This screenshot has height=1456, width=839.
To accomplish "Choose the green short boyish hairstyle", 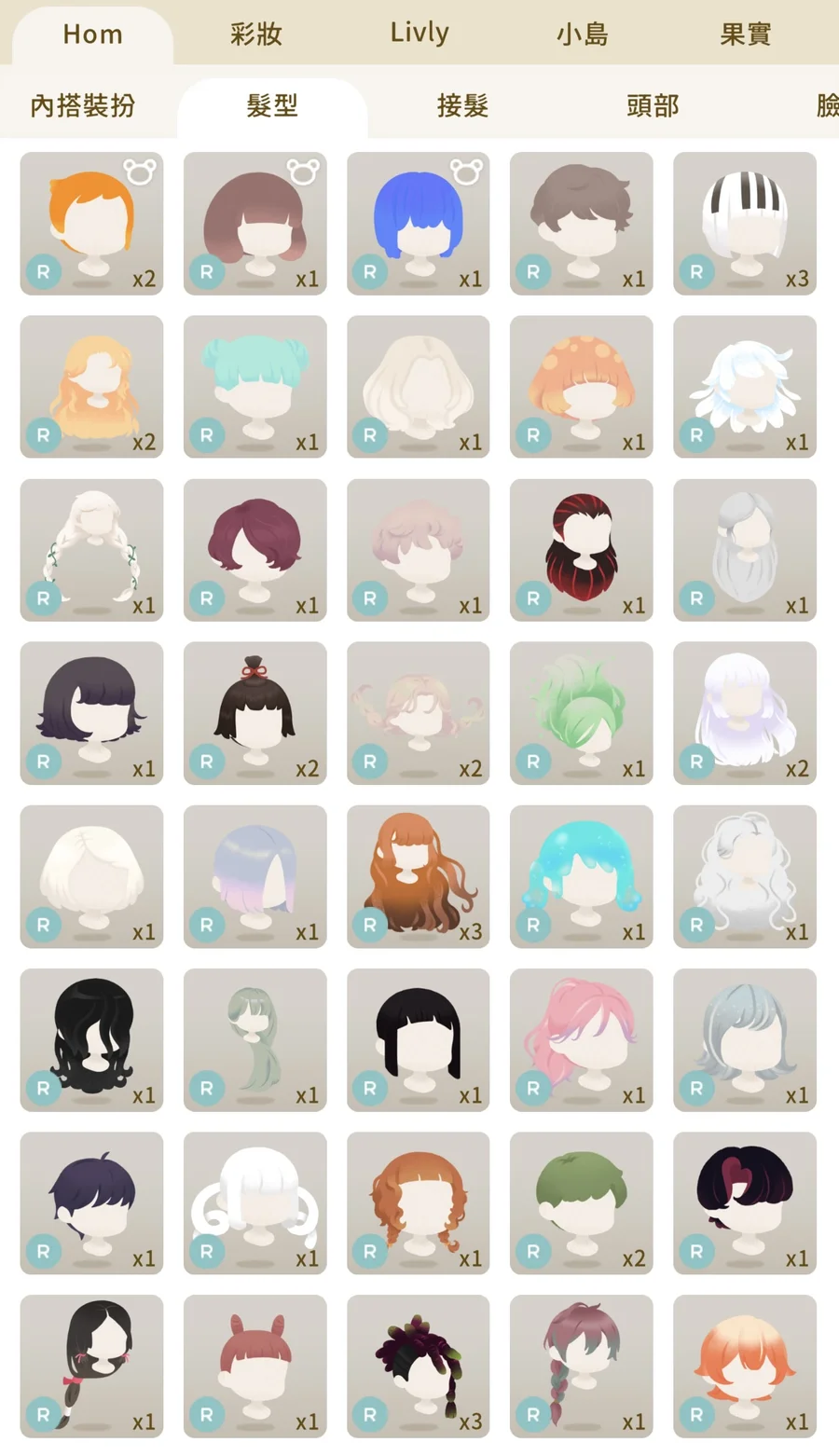I will [x=582, y=1202].
